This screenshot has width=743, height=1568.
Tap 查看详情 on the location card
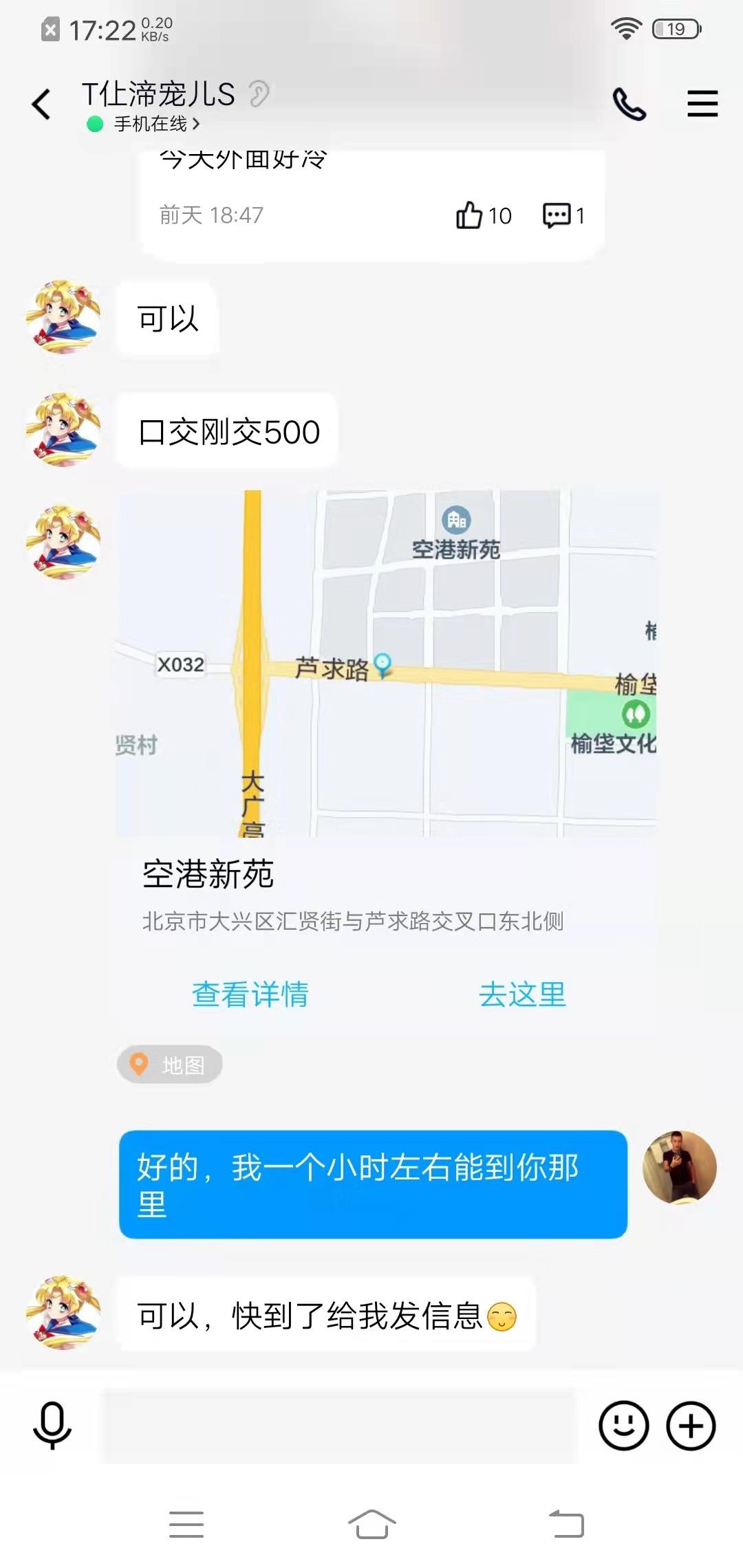pyautogui.click(x=250, y=994)
